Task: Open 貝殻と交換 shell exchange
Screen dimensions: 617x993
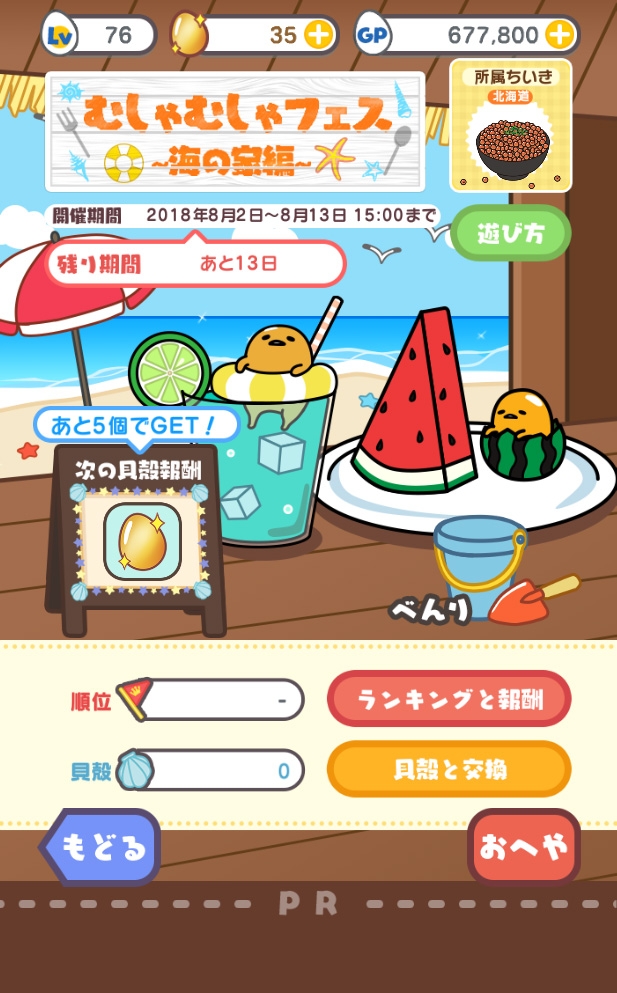Action: pos(449,769)
